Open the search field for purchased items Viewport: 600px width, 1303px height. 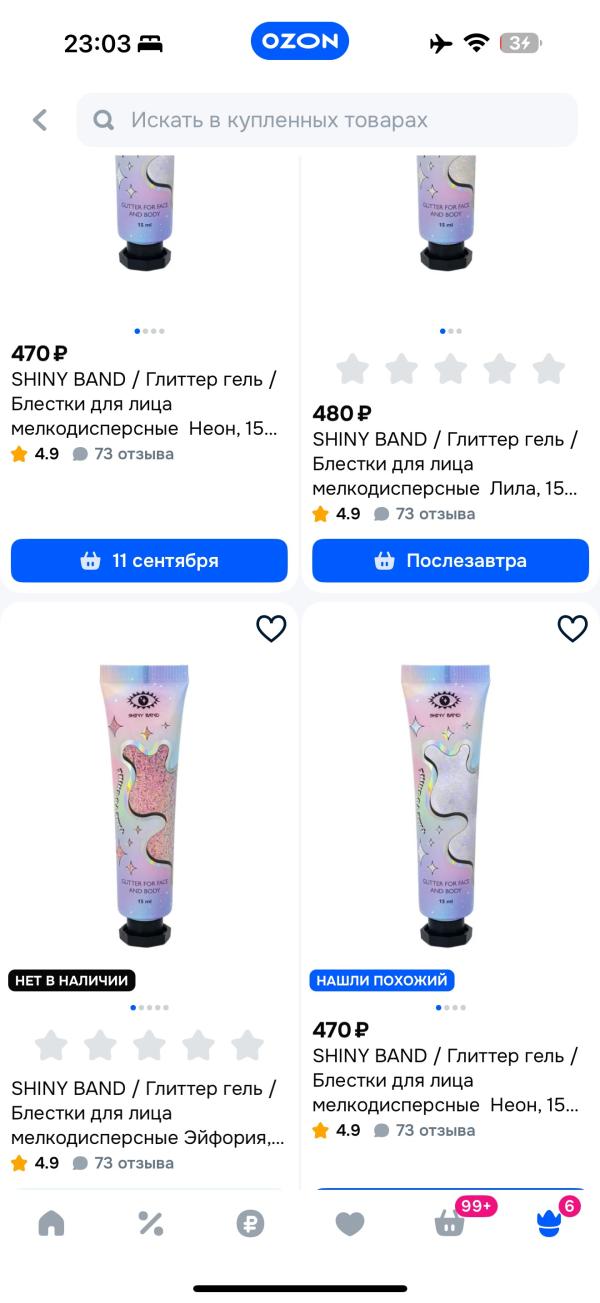pyautogui.click(x=327, y=120)
